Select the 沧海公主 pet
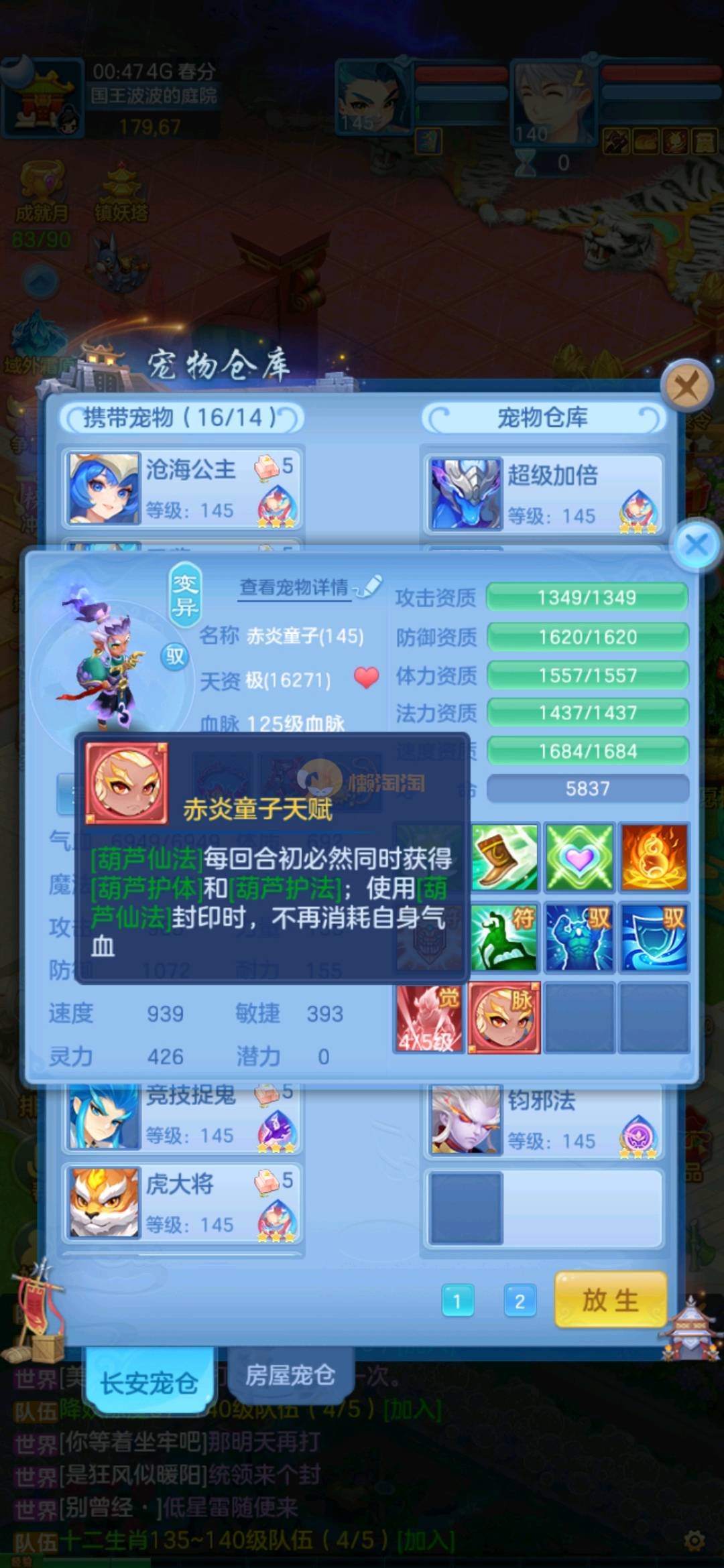The height and width of the screenshot is (1568, 724). click(x=181, y=488)
